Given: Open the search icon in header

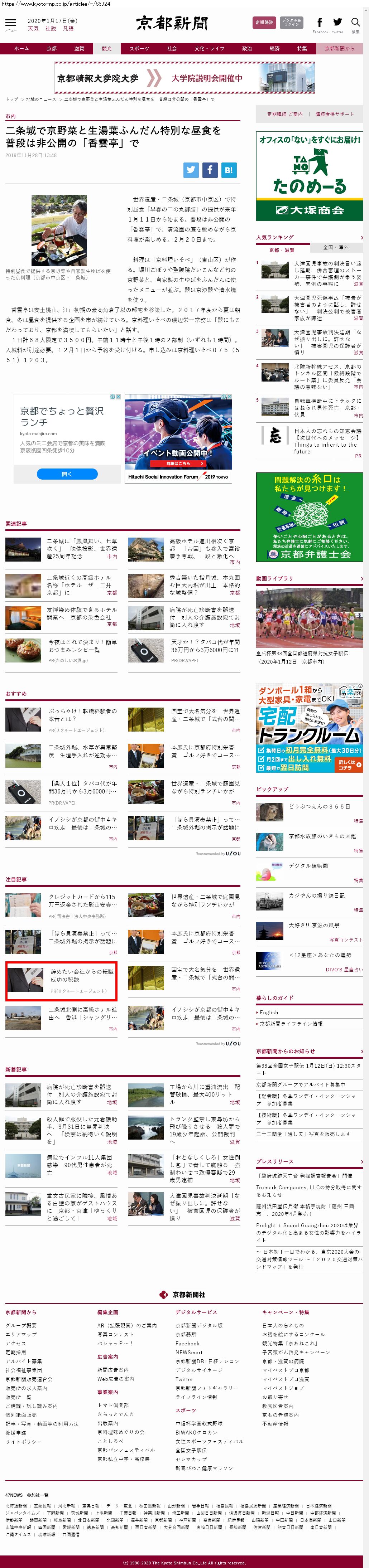Looking at the screenshot, I should click(355, 23).
